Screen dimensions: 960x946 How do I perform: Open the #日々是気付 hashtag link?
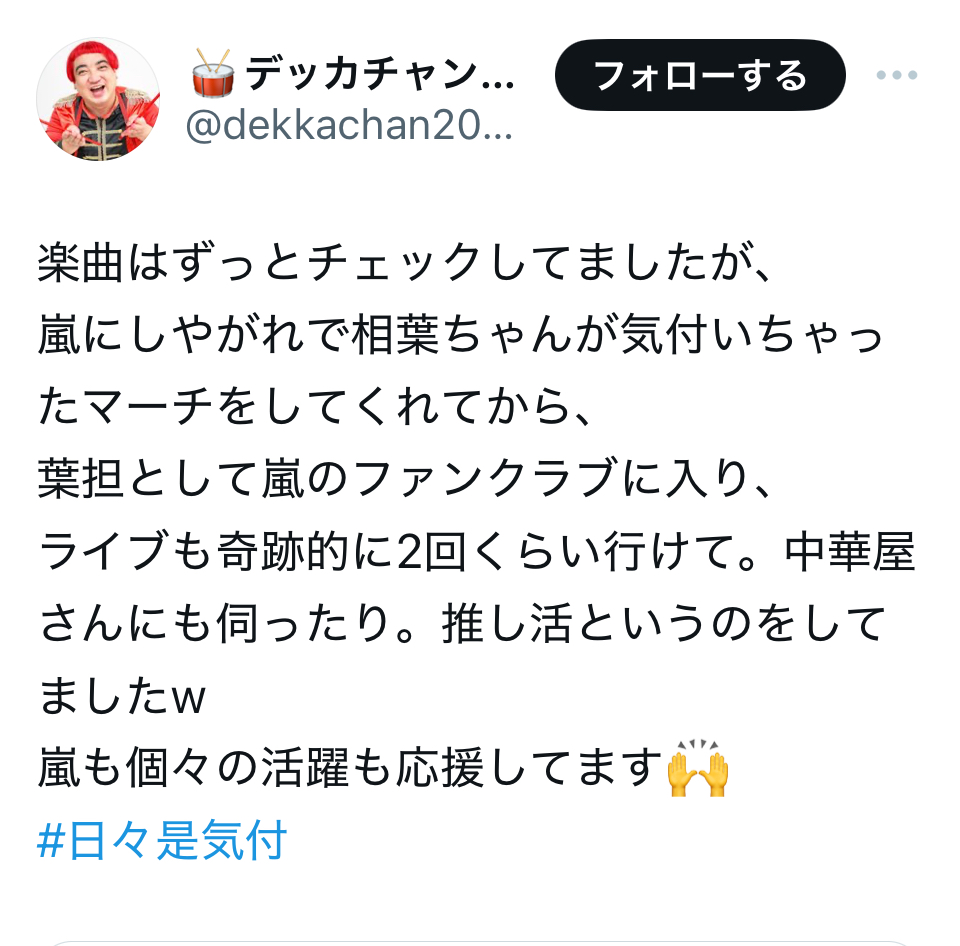pos(163,841)
